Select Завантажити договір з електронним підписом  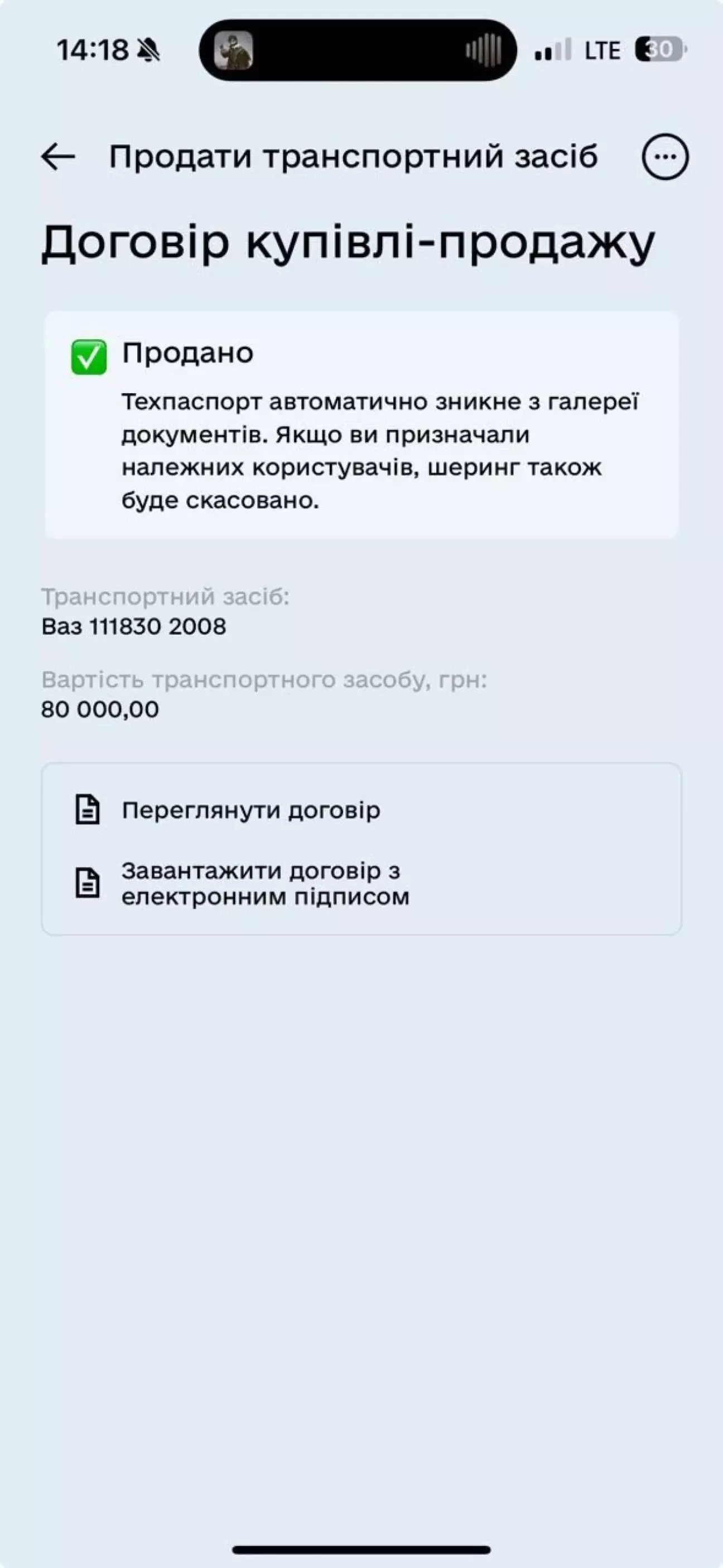(265, 883)
